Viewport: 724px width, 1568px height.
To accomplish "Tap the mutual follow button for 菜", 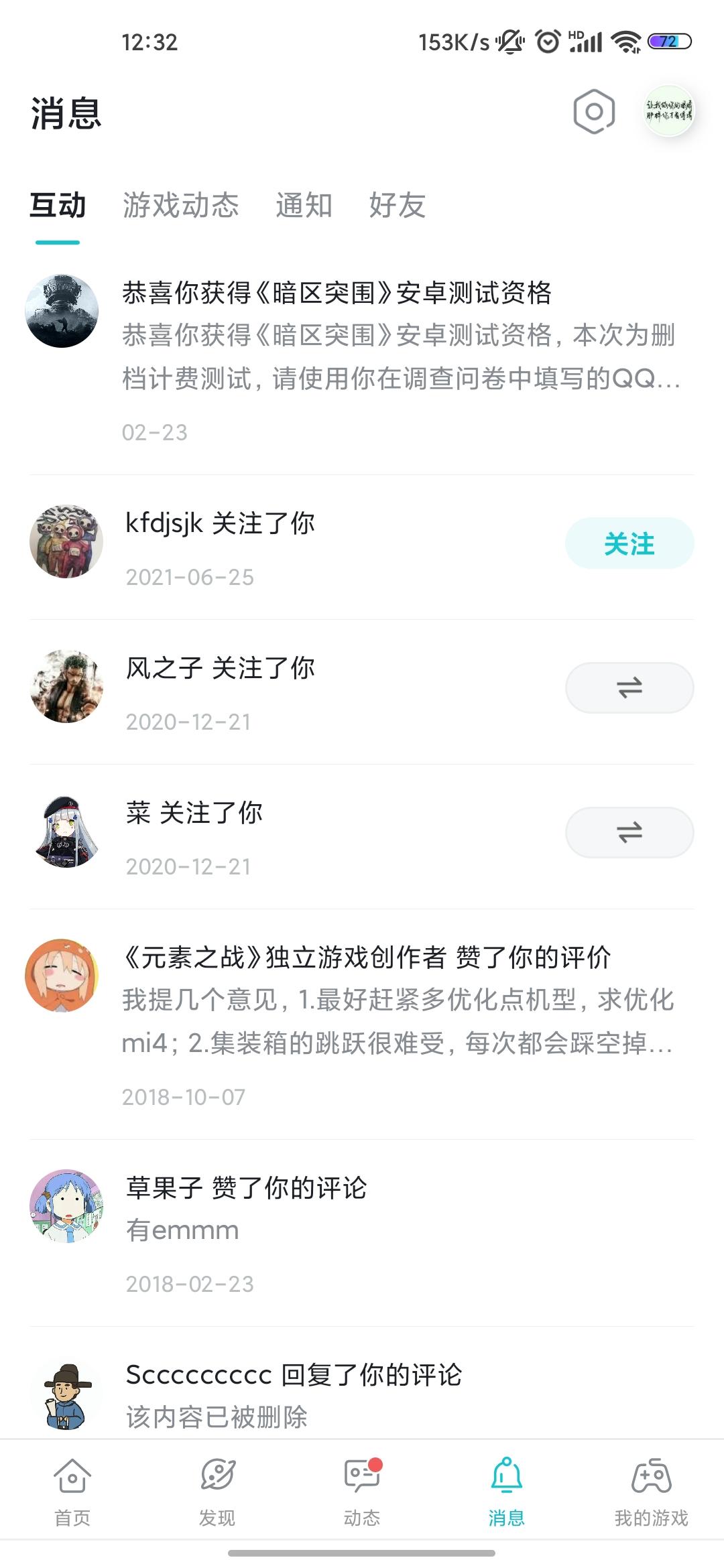I will point(629,833).
